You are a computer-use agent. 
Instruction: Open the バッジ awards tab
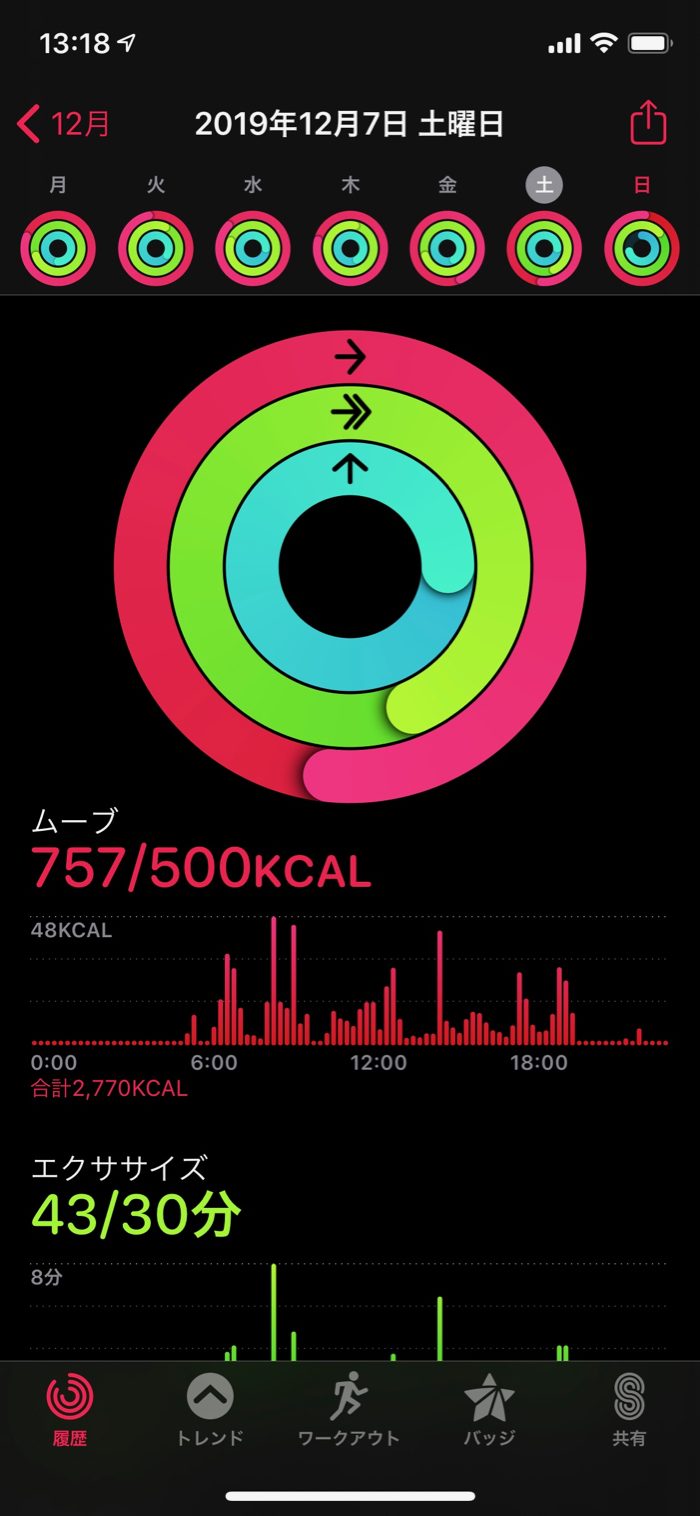pos(489,1410)
